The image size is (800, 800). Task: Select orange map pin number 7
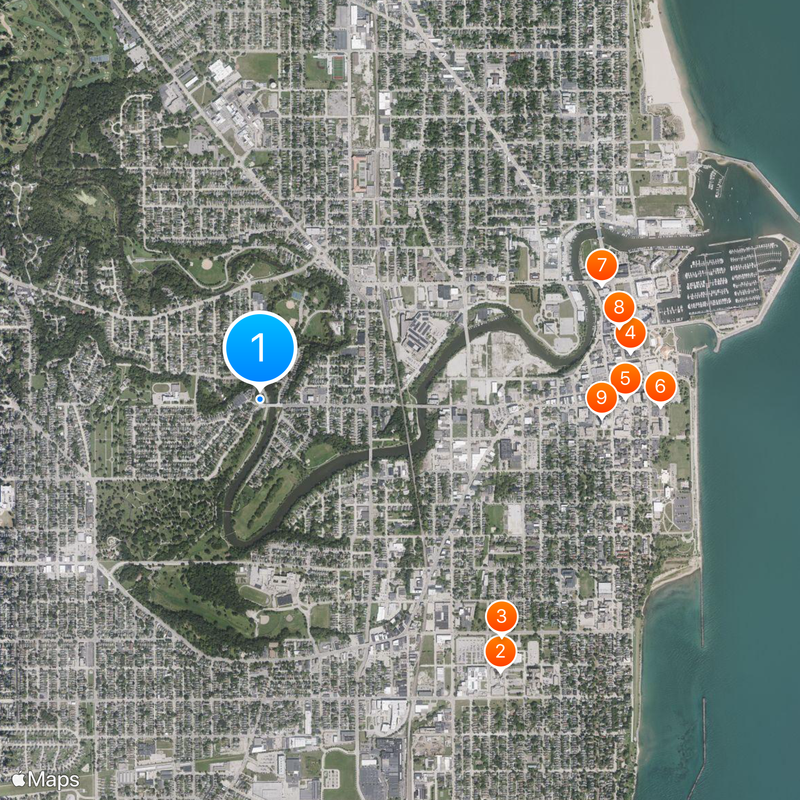click(600, 266)
